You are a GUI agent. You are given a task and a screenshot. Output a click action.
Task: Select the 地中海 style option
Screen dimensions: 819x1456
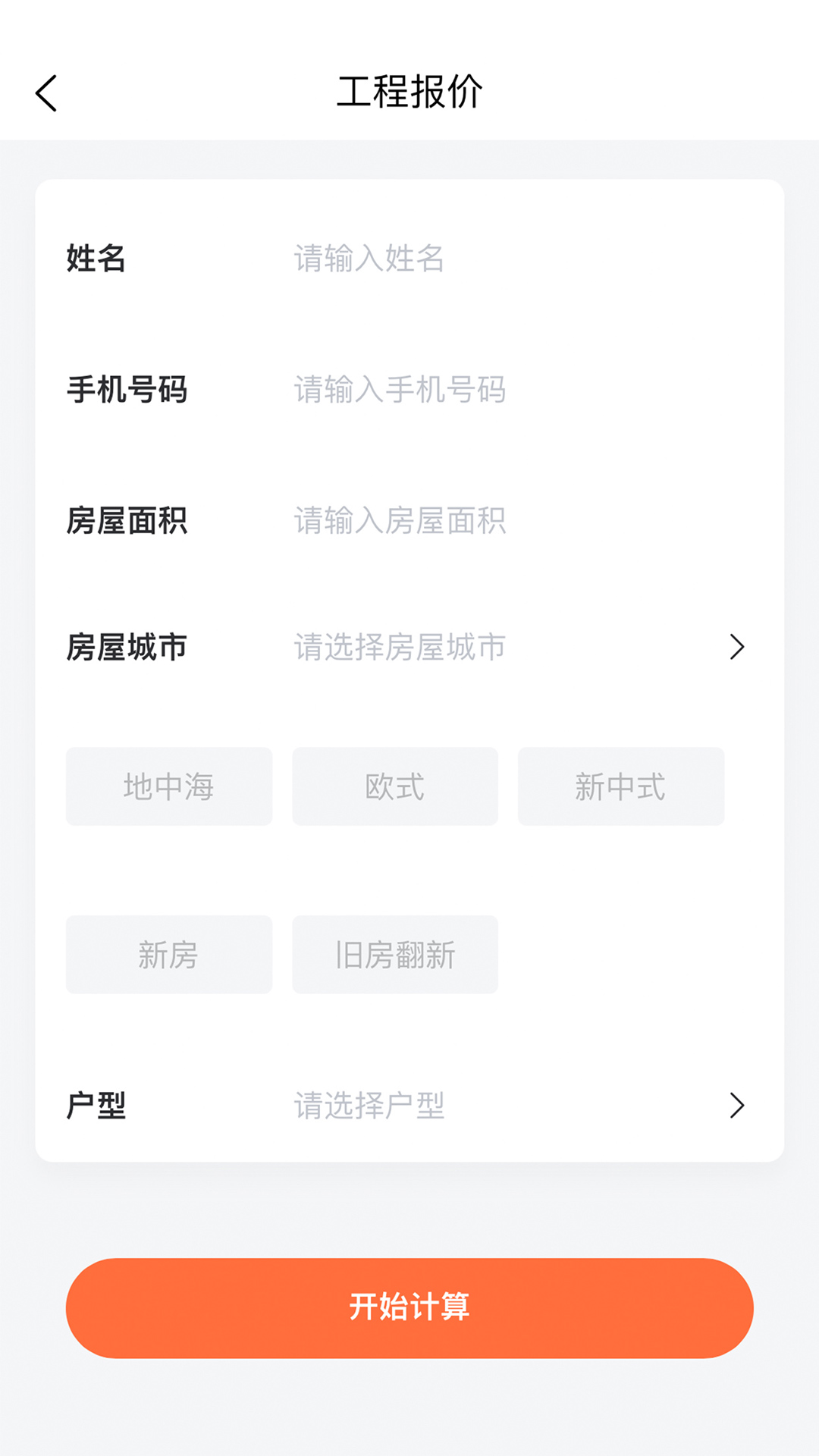coord(168,786)
